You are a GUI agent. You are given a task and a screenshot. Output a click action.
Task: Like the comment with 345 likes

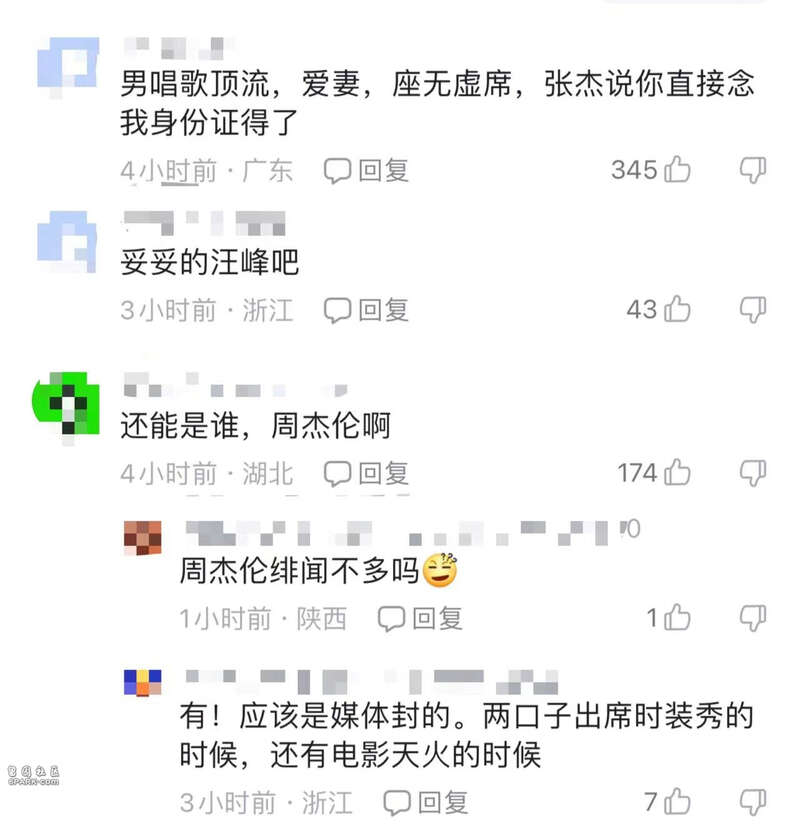tap(678, 170)
